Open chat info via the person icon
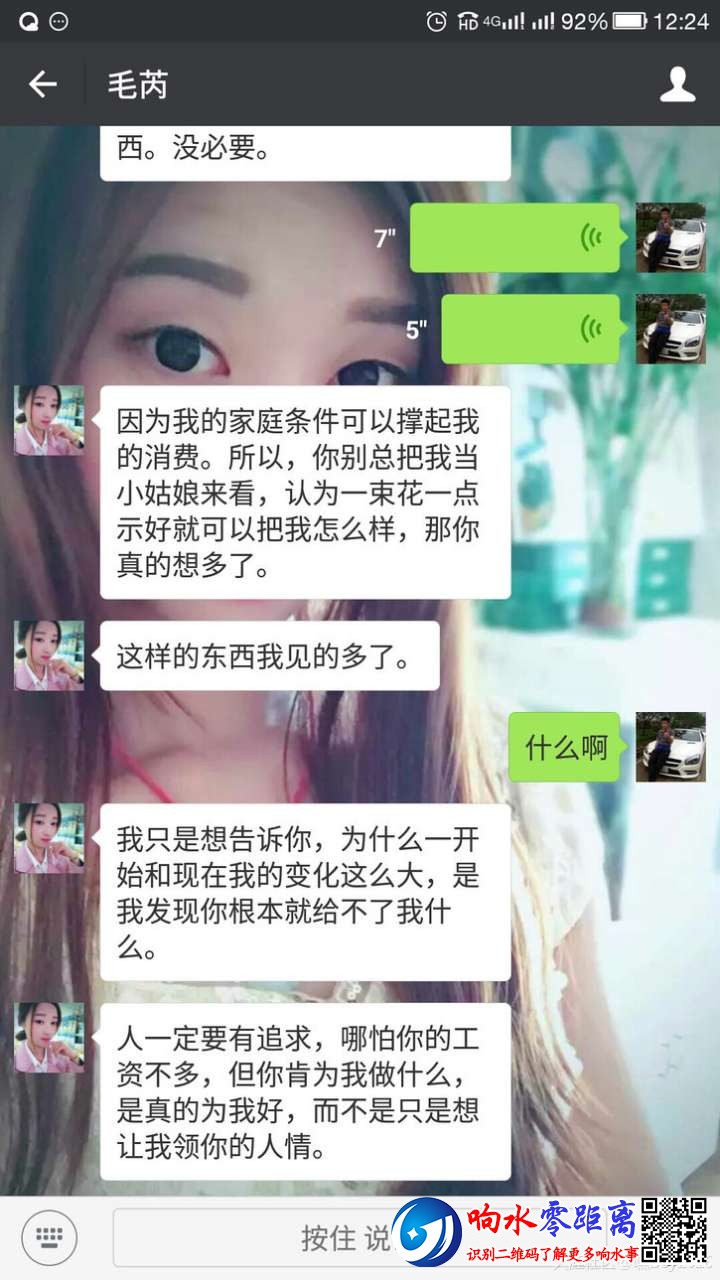720x1280 pixels. pos(677,85)
